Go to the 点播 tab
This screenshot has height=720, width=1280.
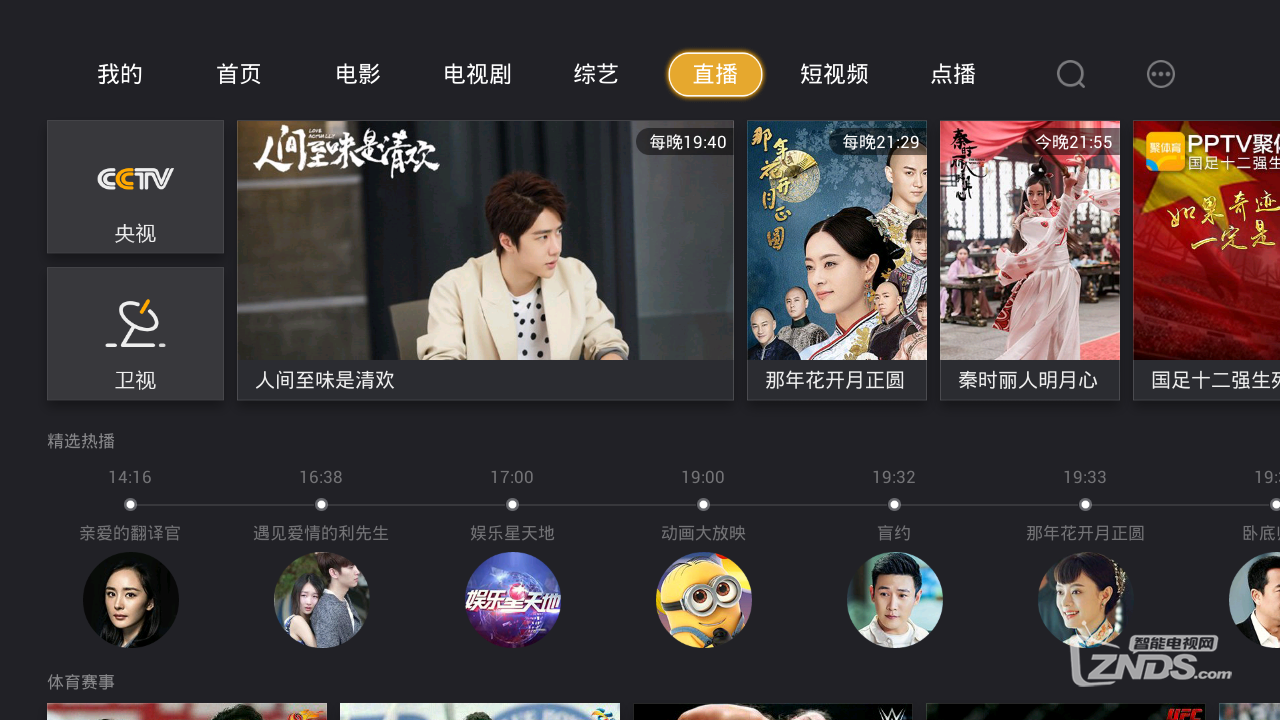[953, 74]
